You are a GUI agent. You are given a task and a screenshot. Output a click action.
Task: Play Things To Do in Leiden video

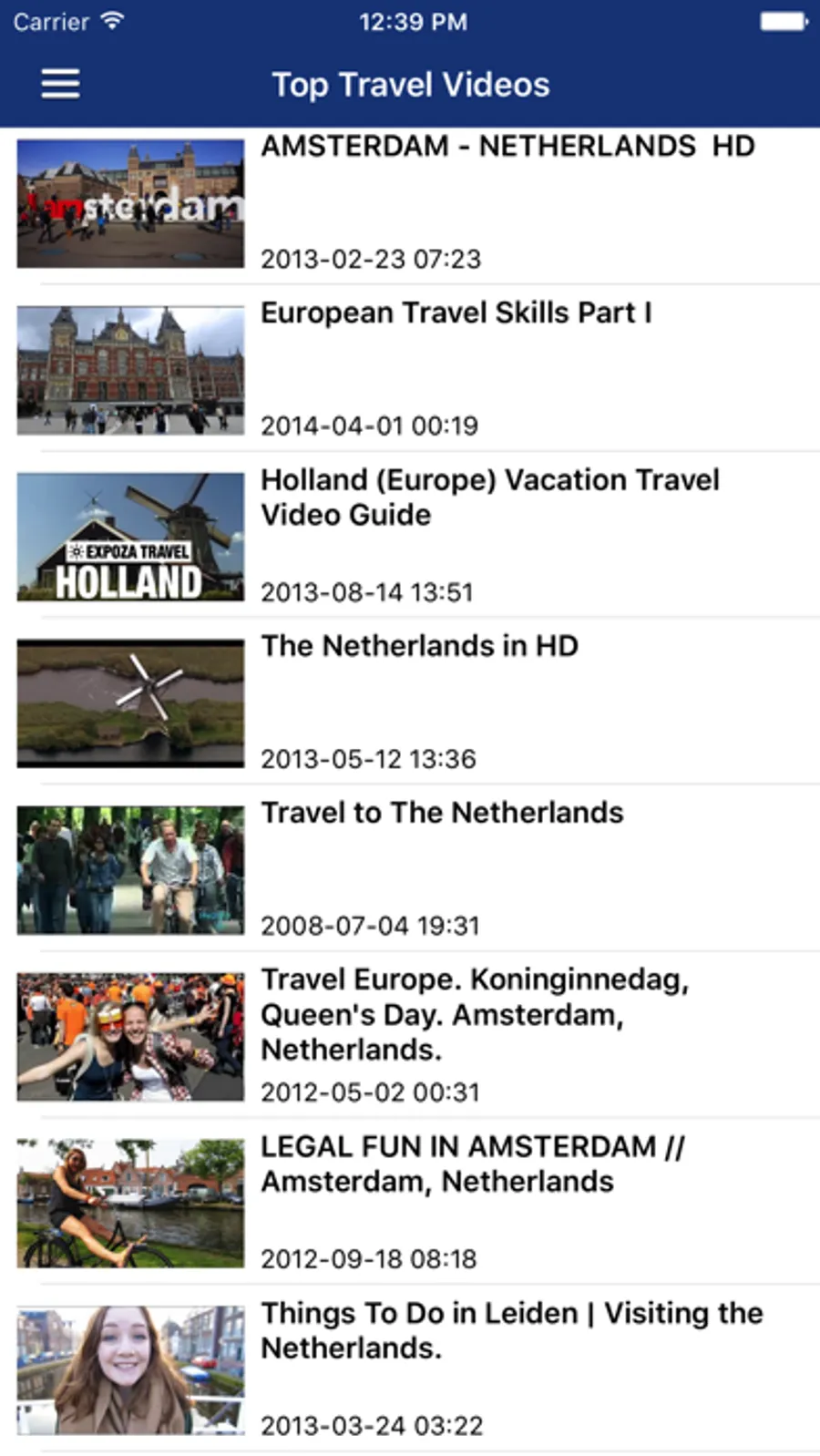coord(510,1330)
